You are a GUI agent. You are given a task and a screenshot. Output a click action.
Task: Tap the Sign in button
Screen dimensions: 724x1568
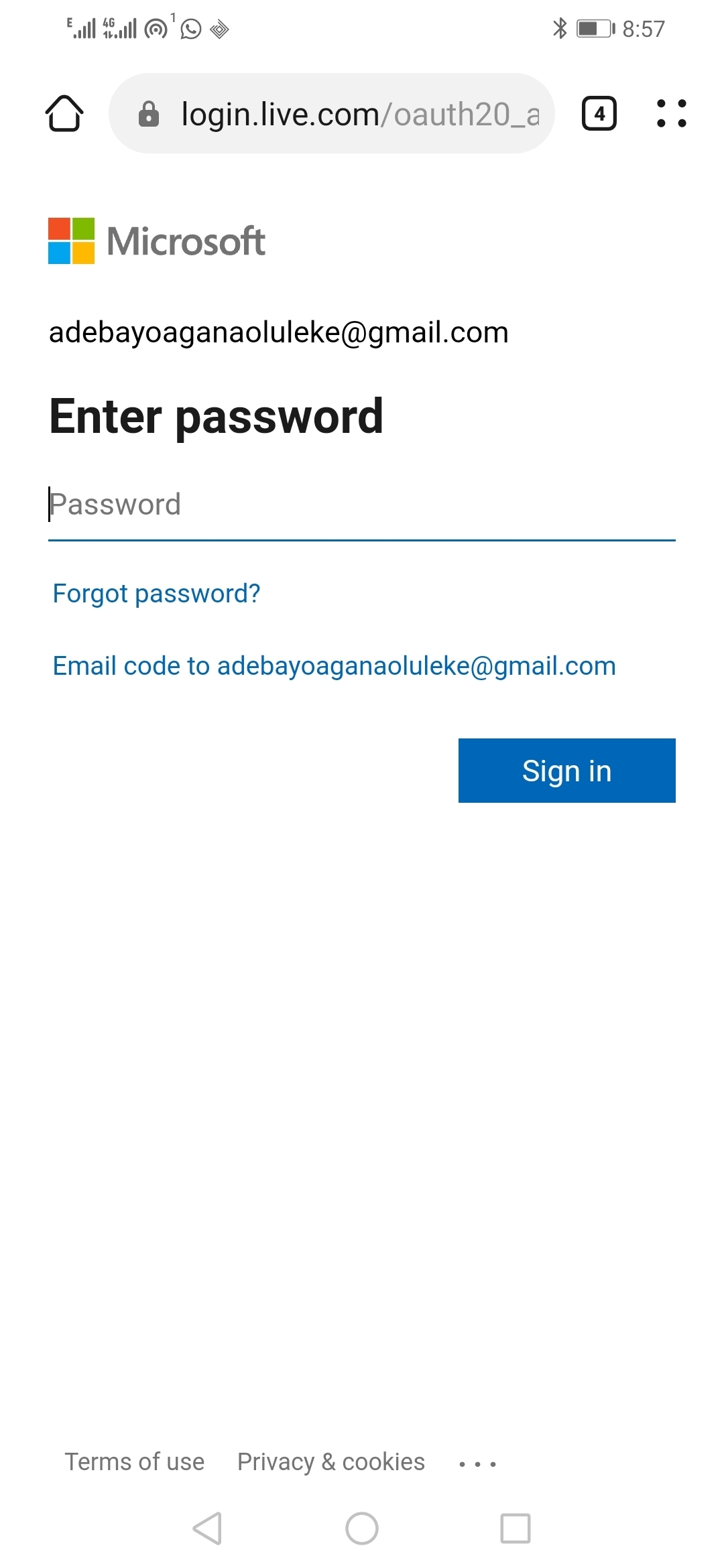tap(566, 771)
